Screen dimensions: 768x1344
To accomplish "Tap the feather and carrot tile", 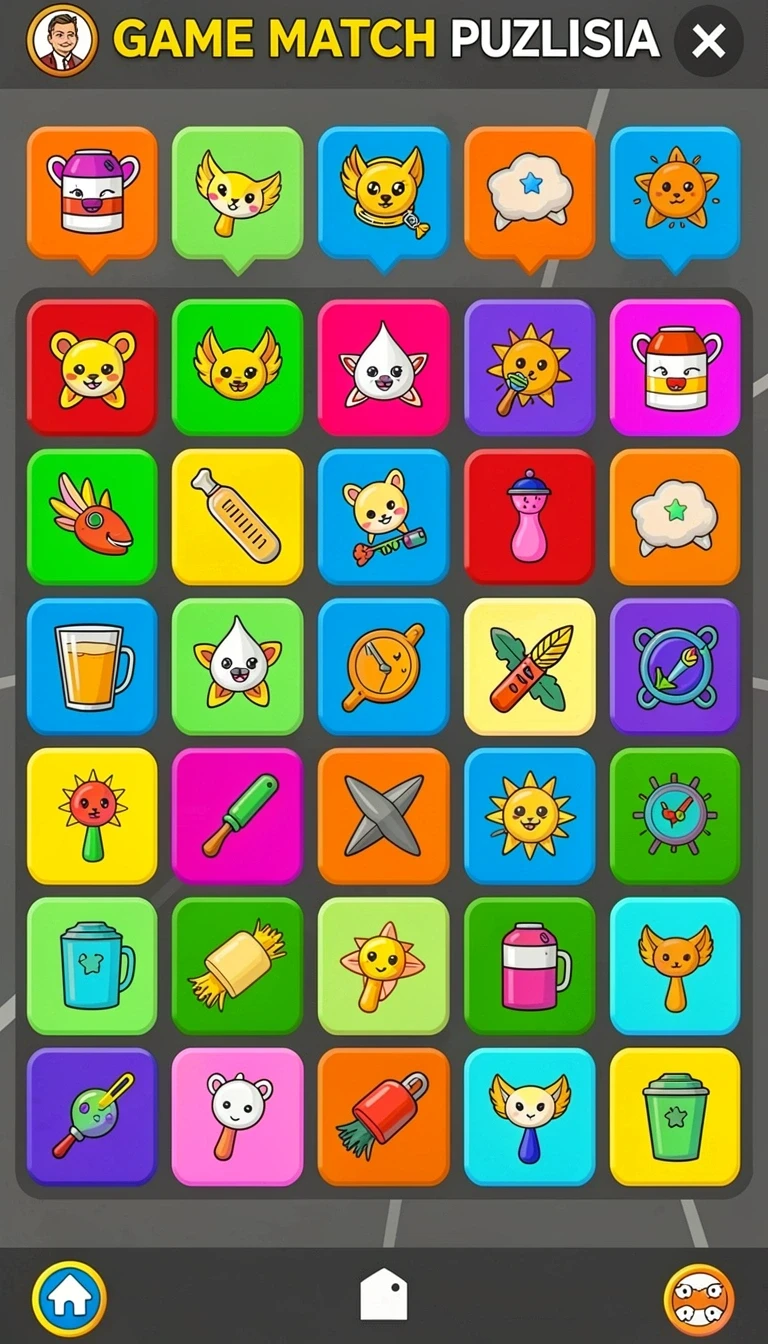I will [x=530, y=667].
